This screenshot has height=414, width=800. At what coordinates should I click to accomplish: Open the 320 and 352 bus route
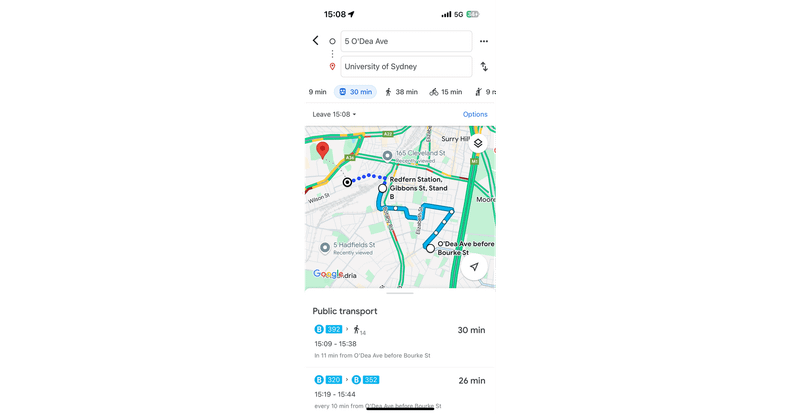pyautogui.click(x=400, y=392)
